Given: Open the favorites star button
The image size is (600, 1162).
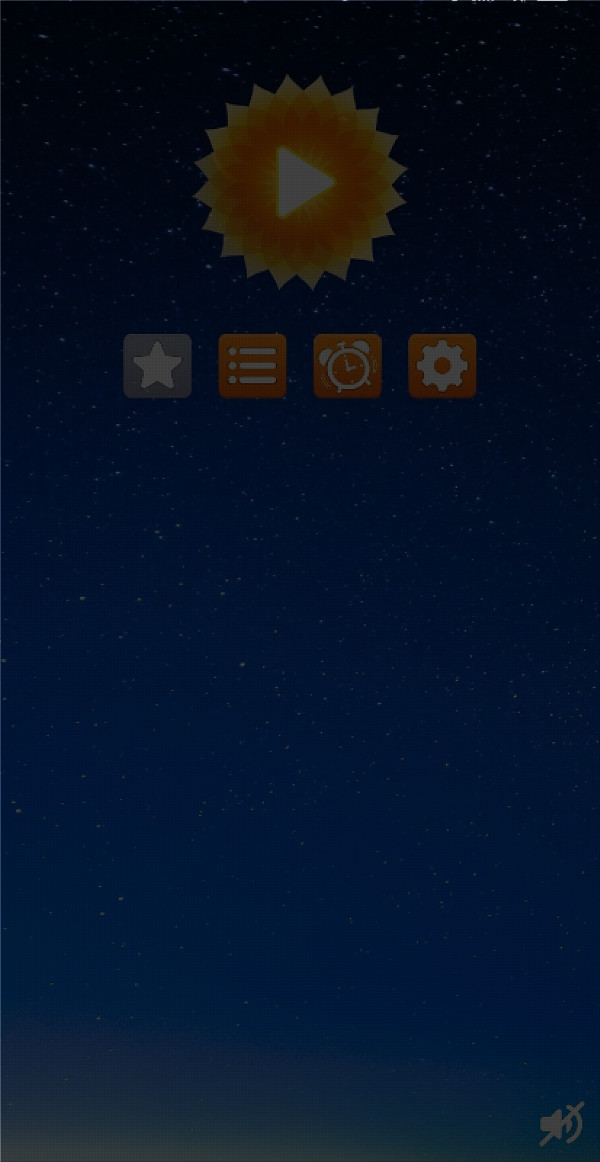Looking at the screenshot, I should [x=158, y=366].
